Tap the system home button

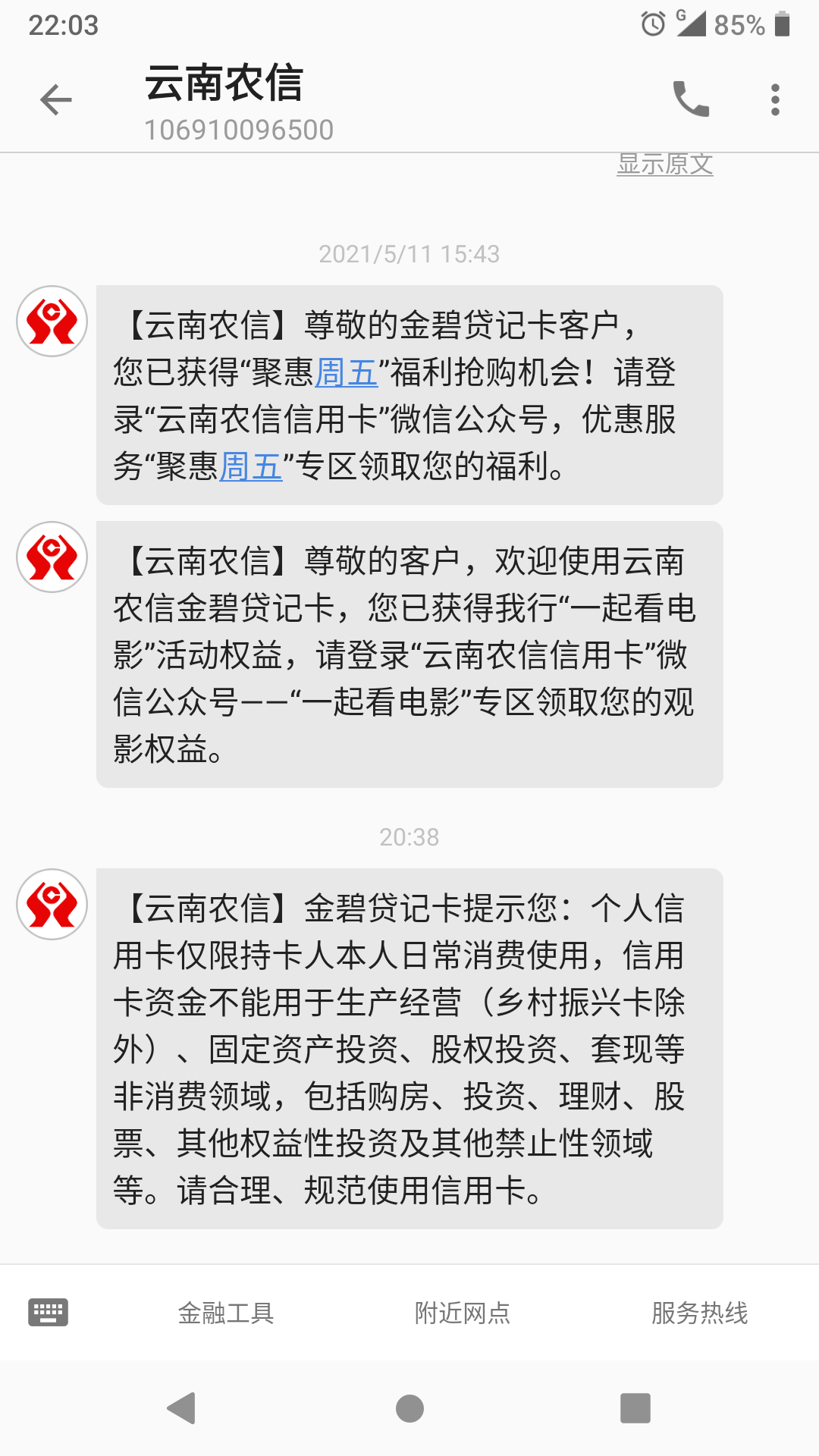(x=409, y=1408)
